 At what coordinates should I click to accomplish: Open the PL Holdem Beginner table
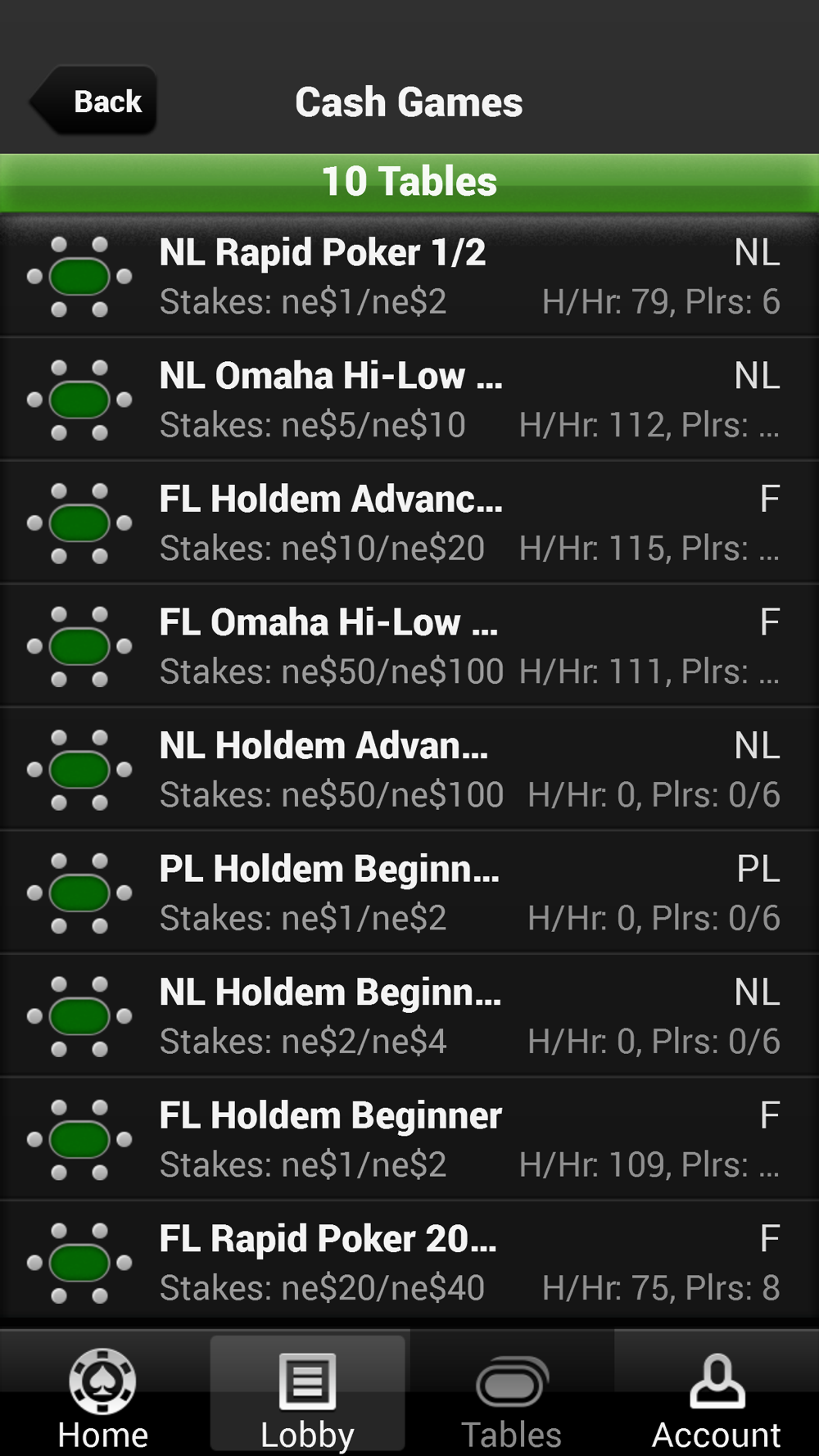coord(409,893)
